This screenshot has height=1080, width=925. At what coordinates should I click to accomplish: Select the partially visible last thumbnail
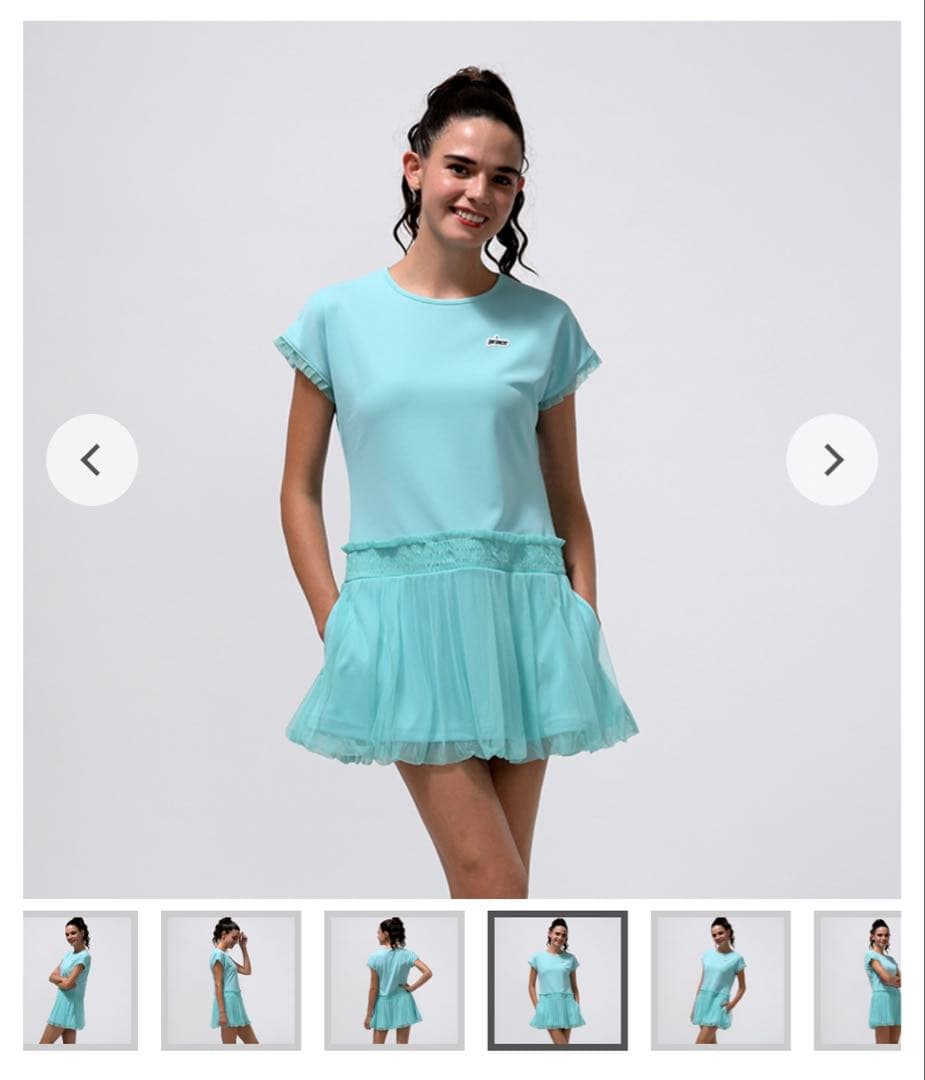point(860,980)
